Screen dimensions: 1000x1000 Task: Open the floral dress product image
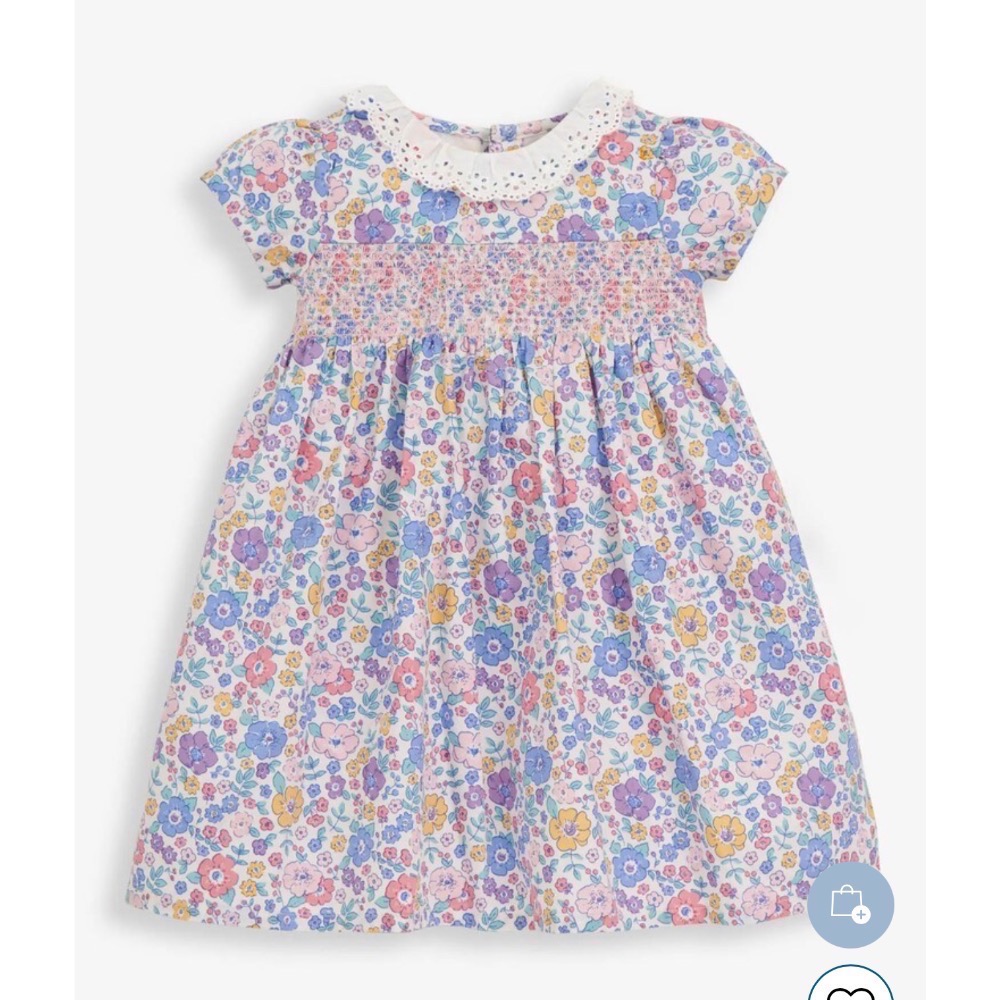(x=500, y=500)
